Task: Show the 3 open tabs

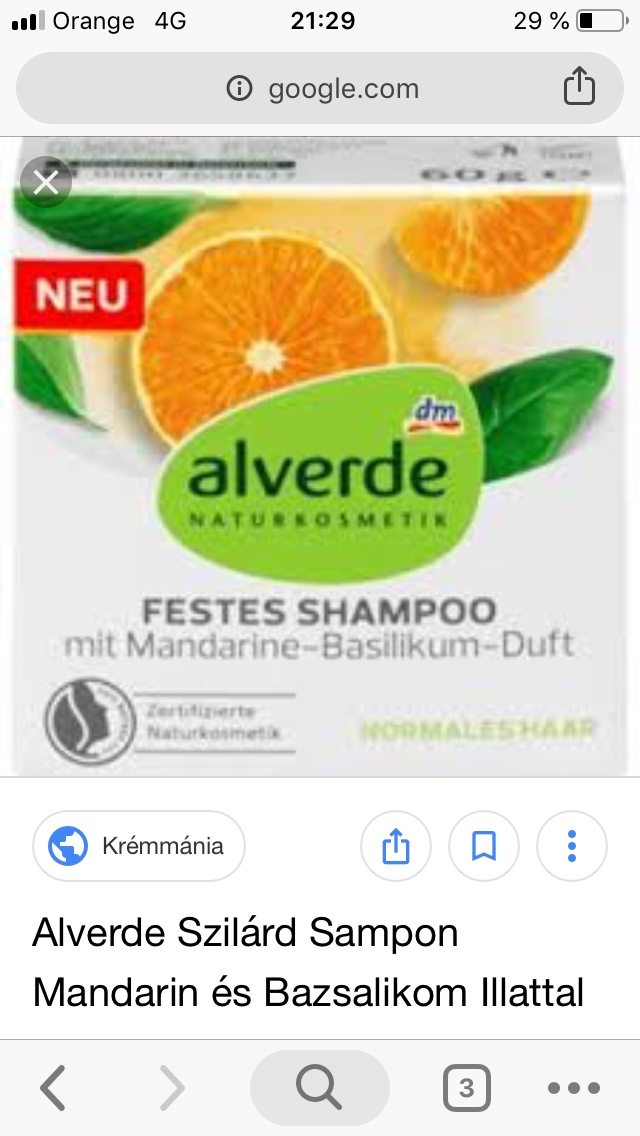Action: click(466, 1087)
